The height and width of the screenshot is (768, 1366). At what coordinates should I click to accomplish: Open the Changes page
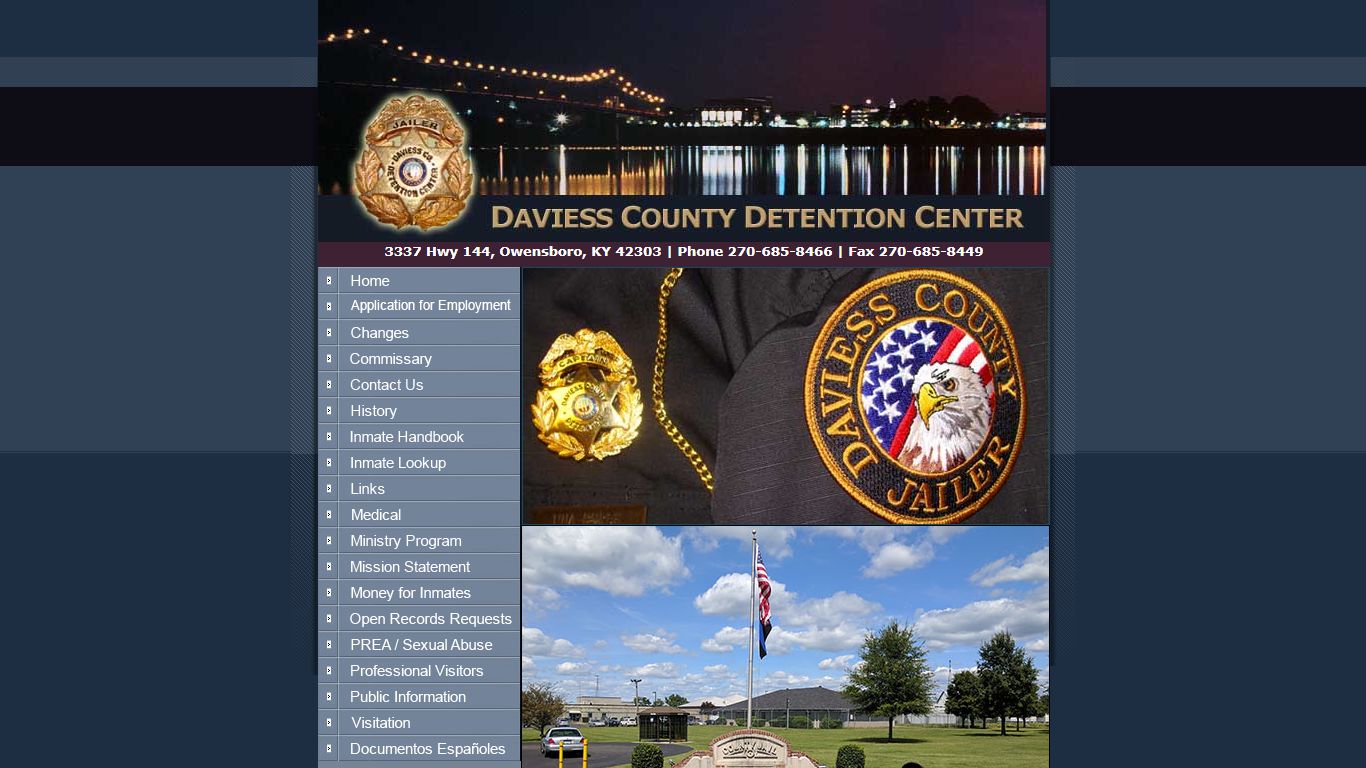tap(379, 333)
